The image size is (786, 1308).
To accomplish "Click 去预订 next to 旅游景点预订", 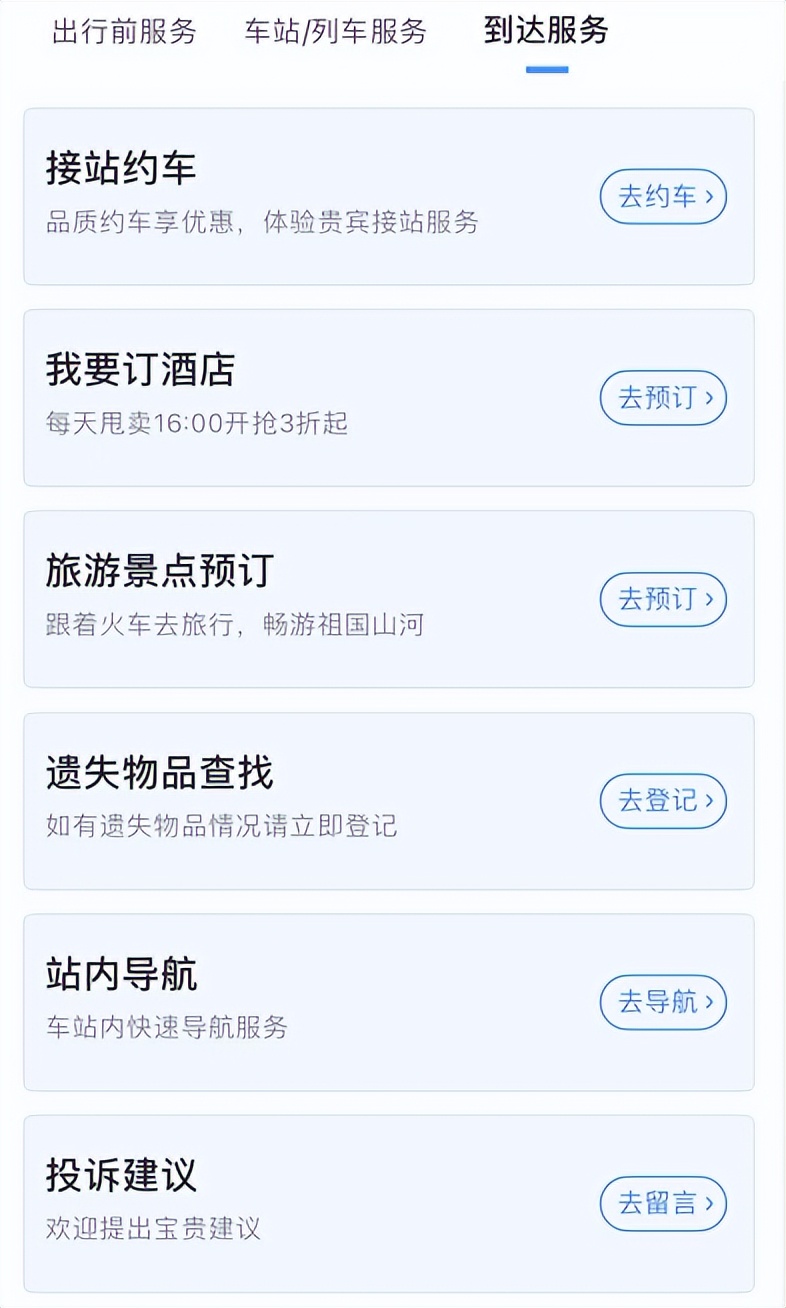I will point(662,600).
